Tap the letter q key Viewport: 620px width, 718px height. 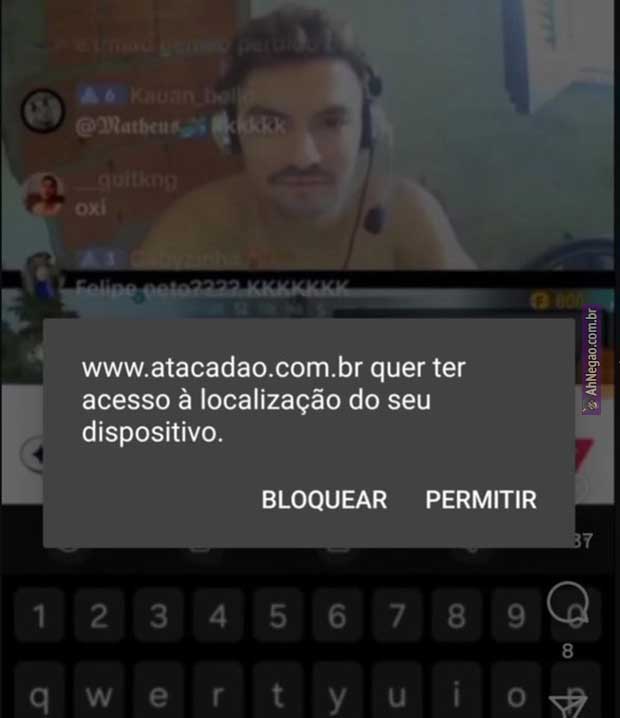pyautogui.click(x=38, y=696)
